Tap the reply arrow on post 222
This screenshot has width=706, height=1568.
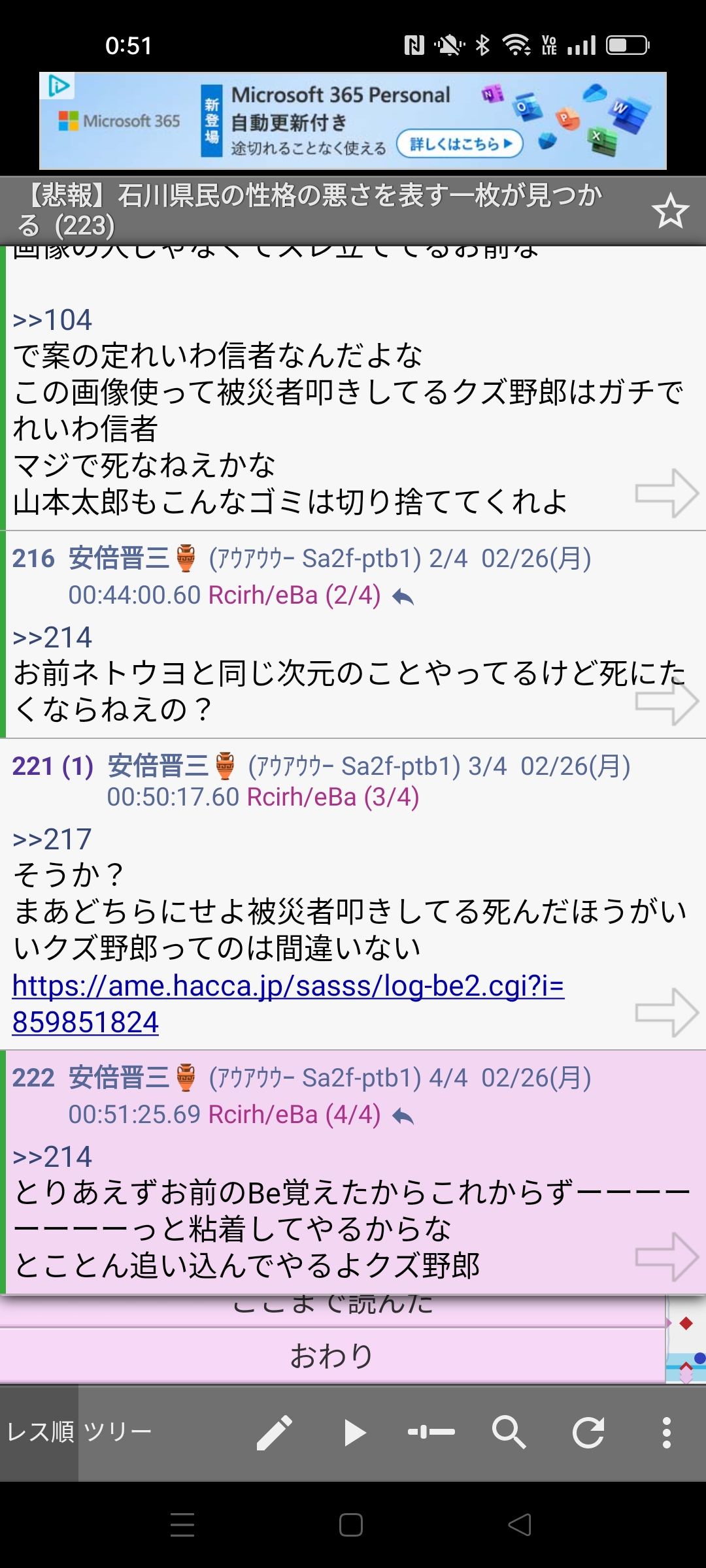pyautogui.click(x=403, y=1116)
